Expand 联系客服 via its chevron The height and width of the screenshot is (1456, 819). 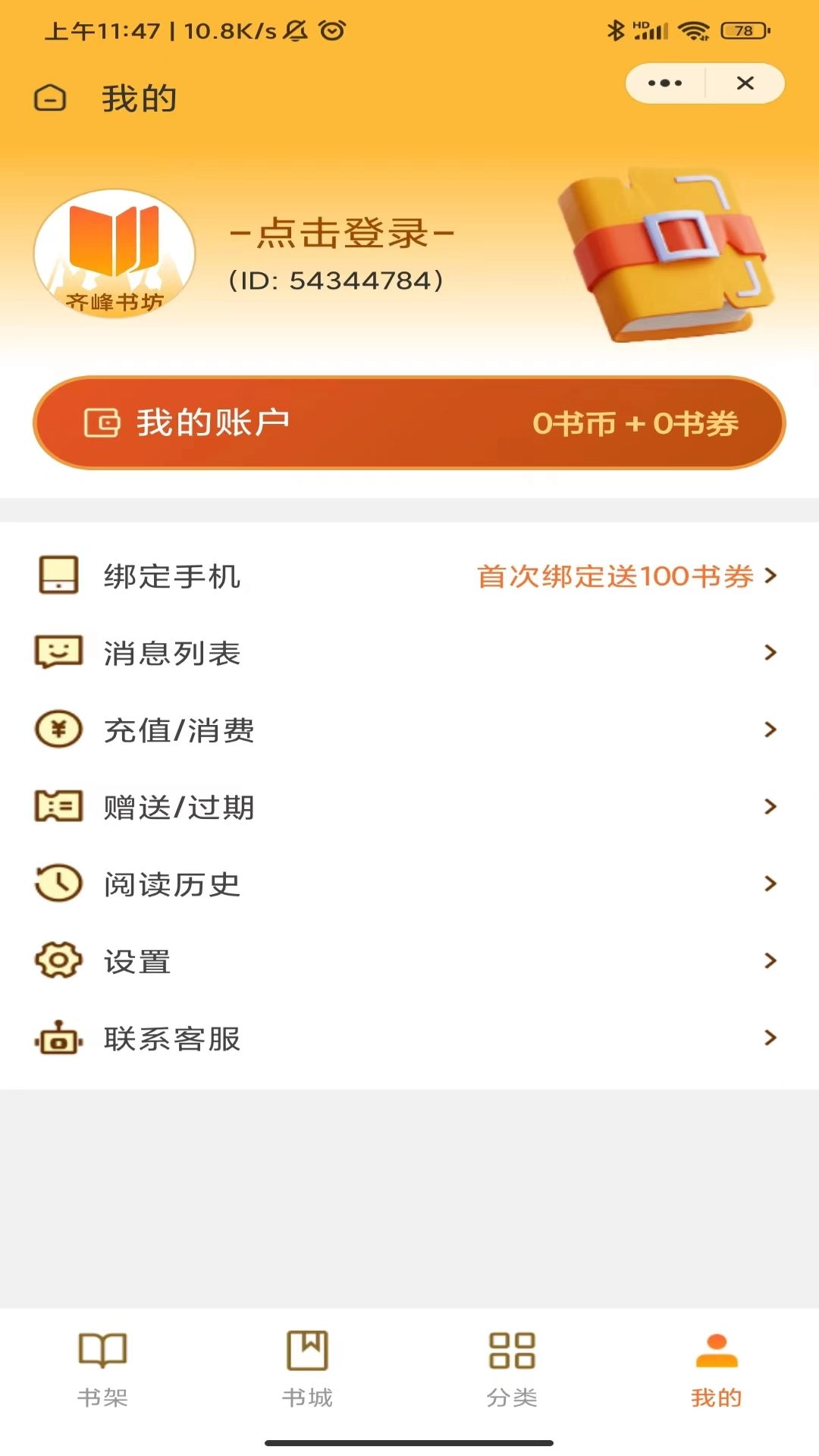click(771, 1040)
